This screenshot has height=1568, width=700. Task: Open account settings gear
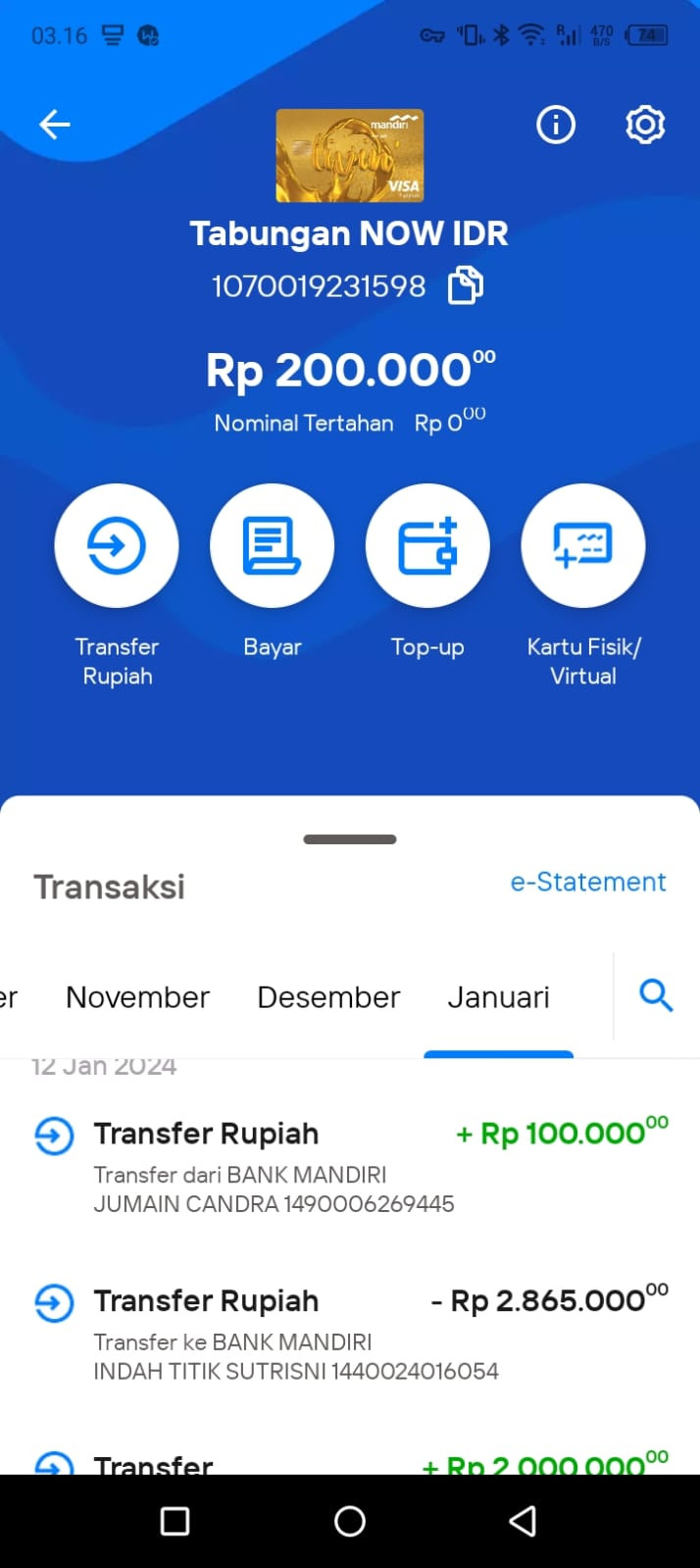point(645,125)
